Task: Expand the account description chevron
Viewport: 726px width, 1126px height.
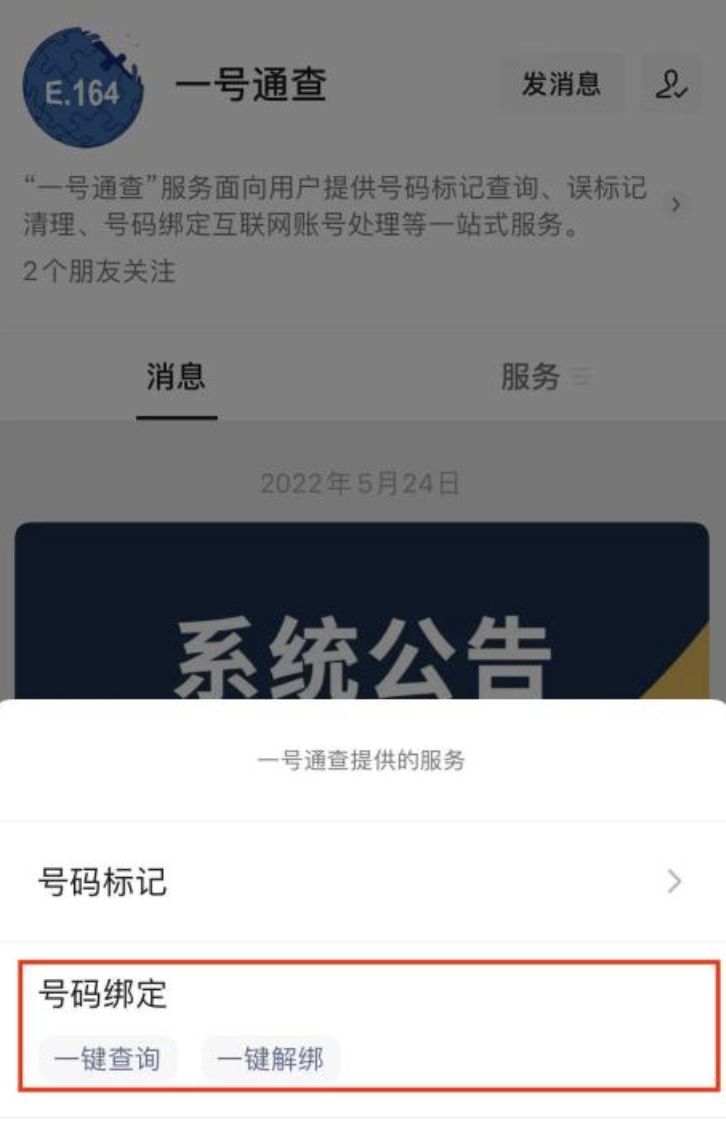Action: click(677, 205)
